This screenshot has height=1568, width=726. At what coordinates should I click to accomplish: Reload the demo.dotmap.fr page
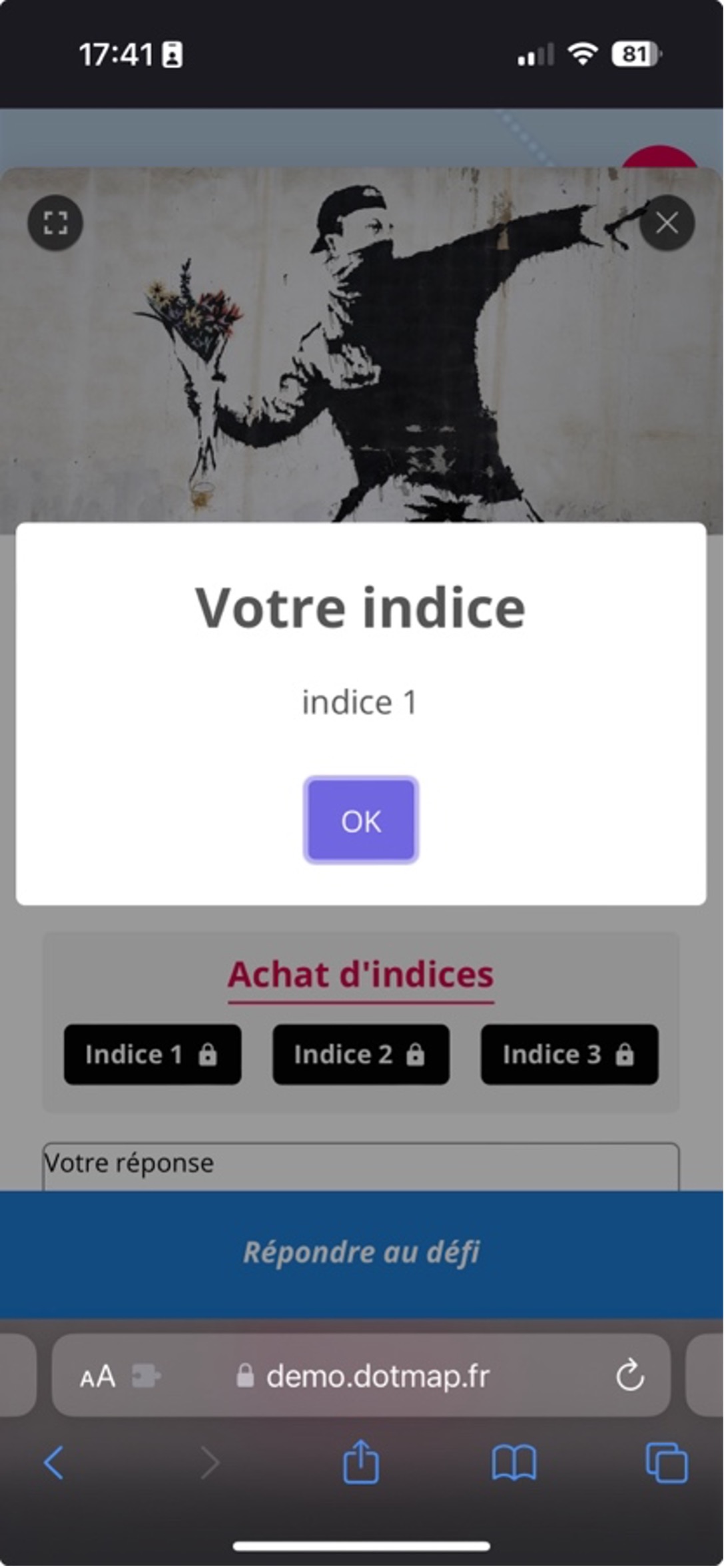[629, 1376]
